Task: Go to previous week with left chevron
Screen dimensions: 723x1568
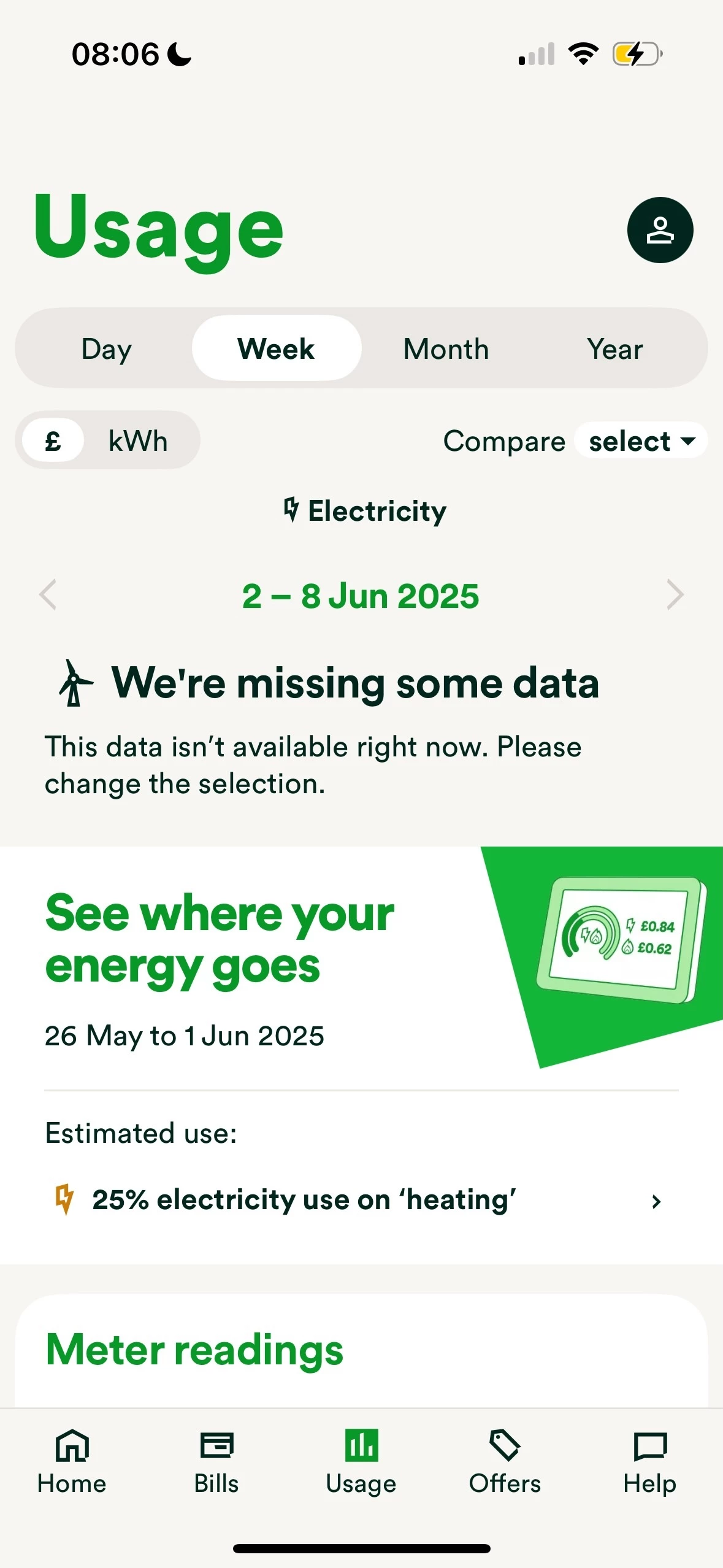Action: coord(48,594)
